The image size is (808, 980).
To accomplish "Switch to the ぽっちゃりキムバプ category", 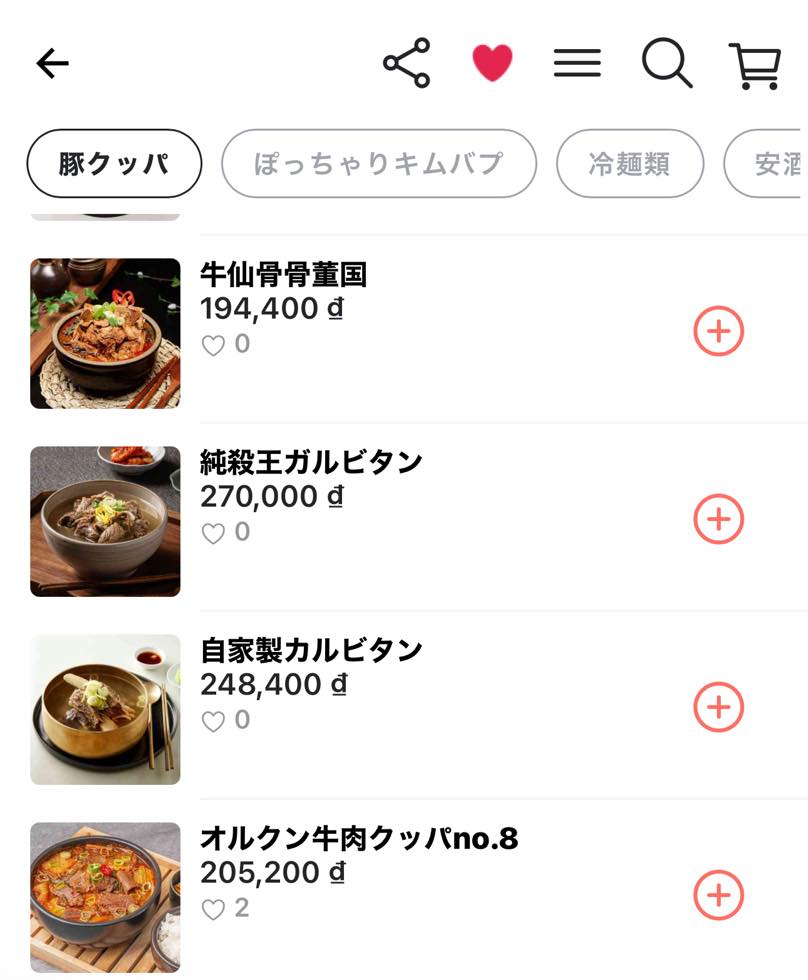I will (378, 163).
